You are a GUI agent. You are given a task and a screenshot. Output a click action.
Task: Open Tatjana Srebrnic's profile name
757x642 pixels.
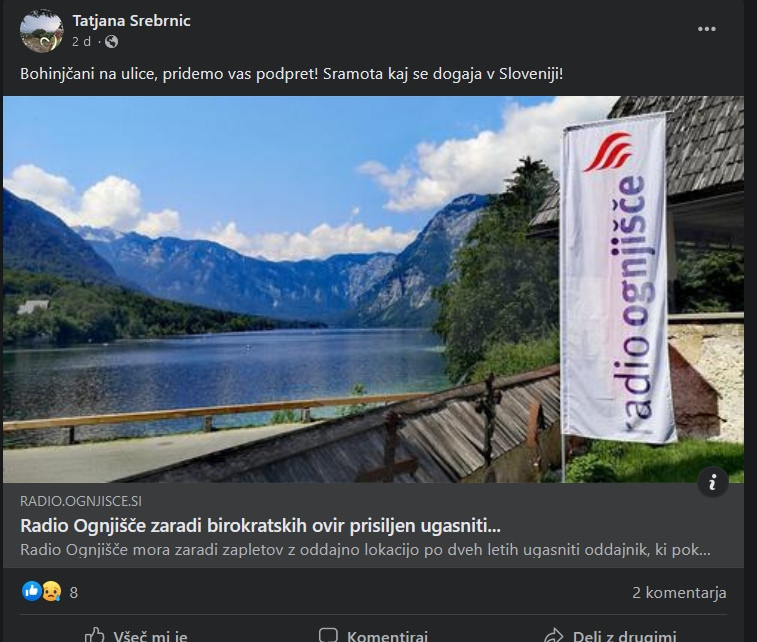tap(132, 21)
